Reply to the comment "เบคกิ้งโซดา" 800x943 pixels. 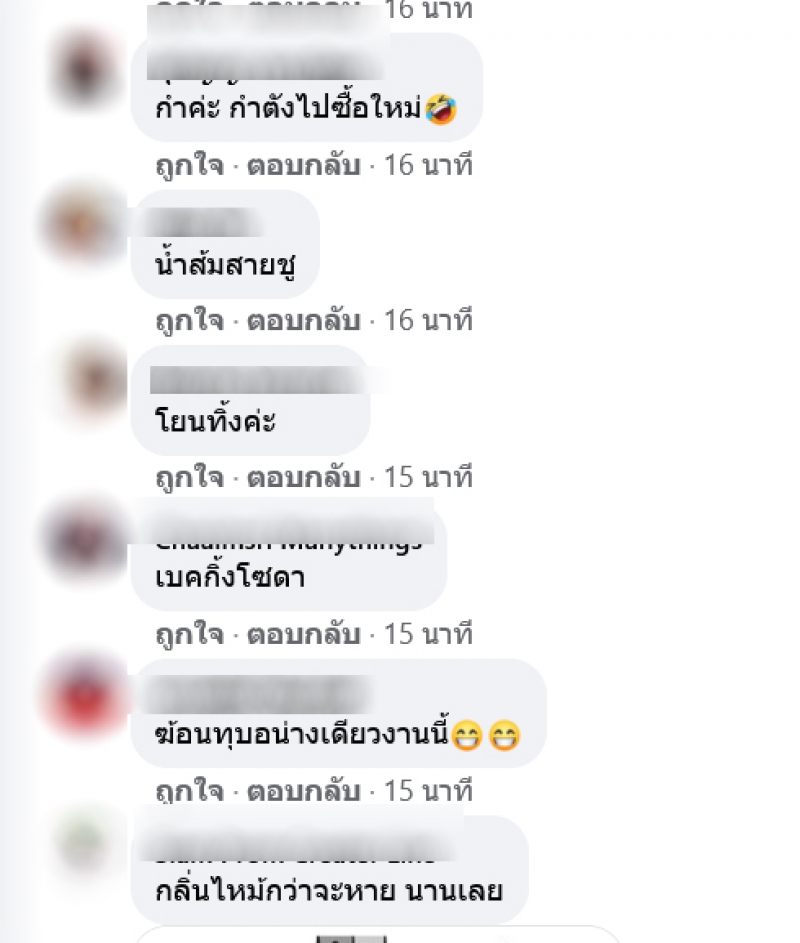click(303, 634)
